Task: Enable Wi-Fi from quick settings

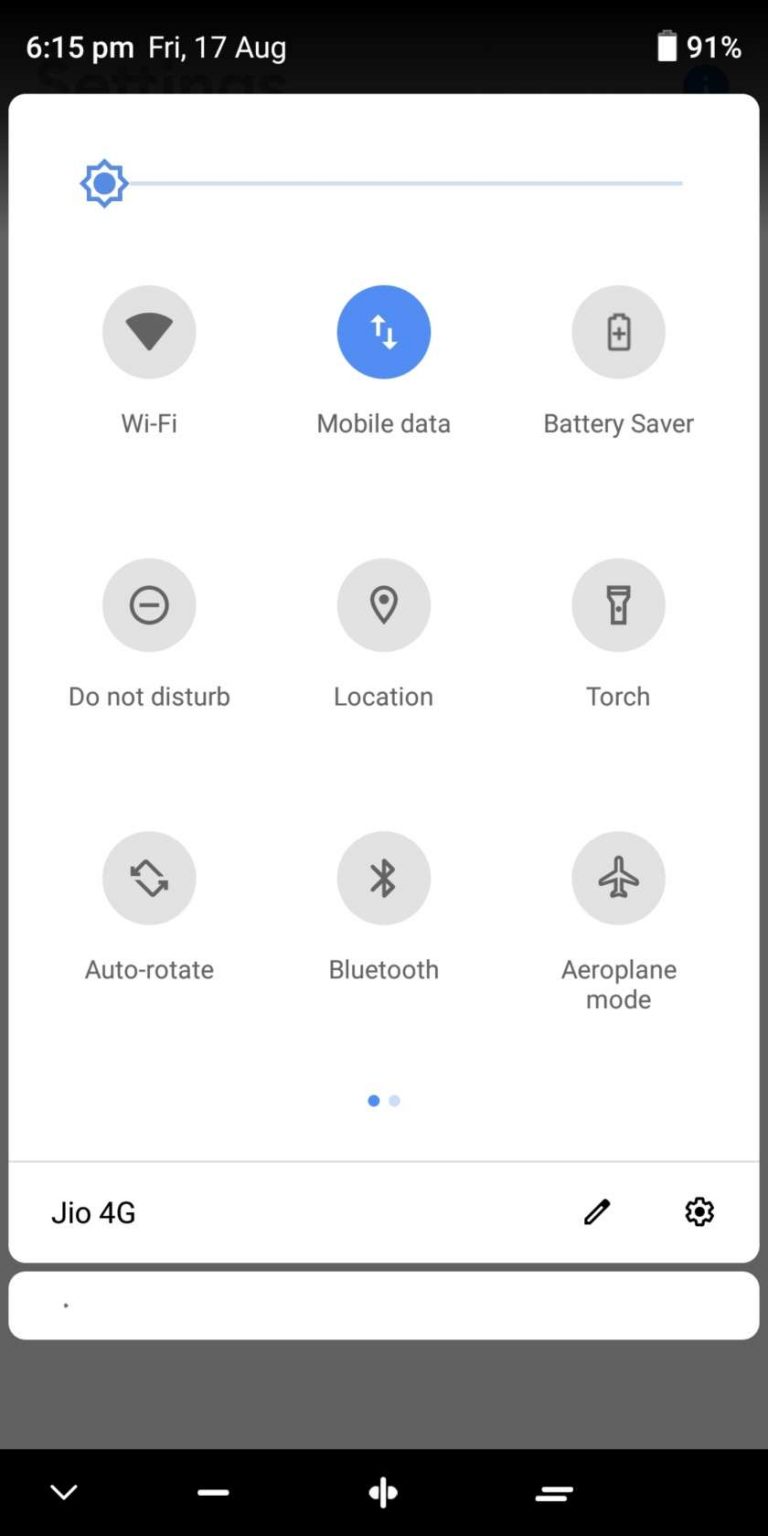Action: 149,331
